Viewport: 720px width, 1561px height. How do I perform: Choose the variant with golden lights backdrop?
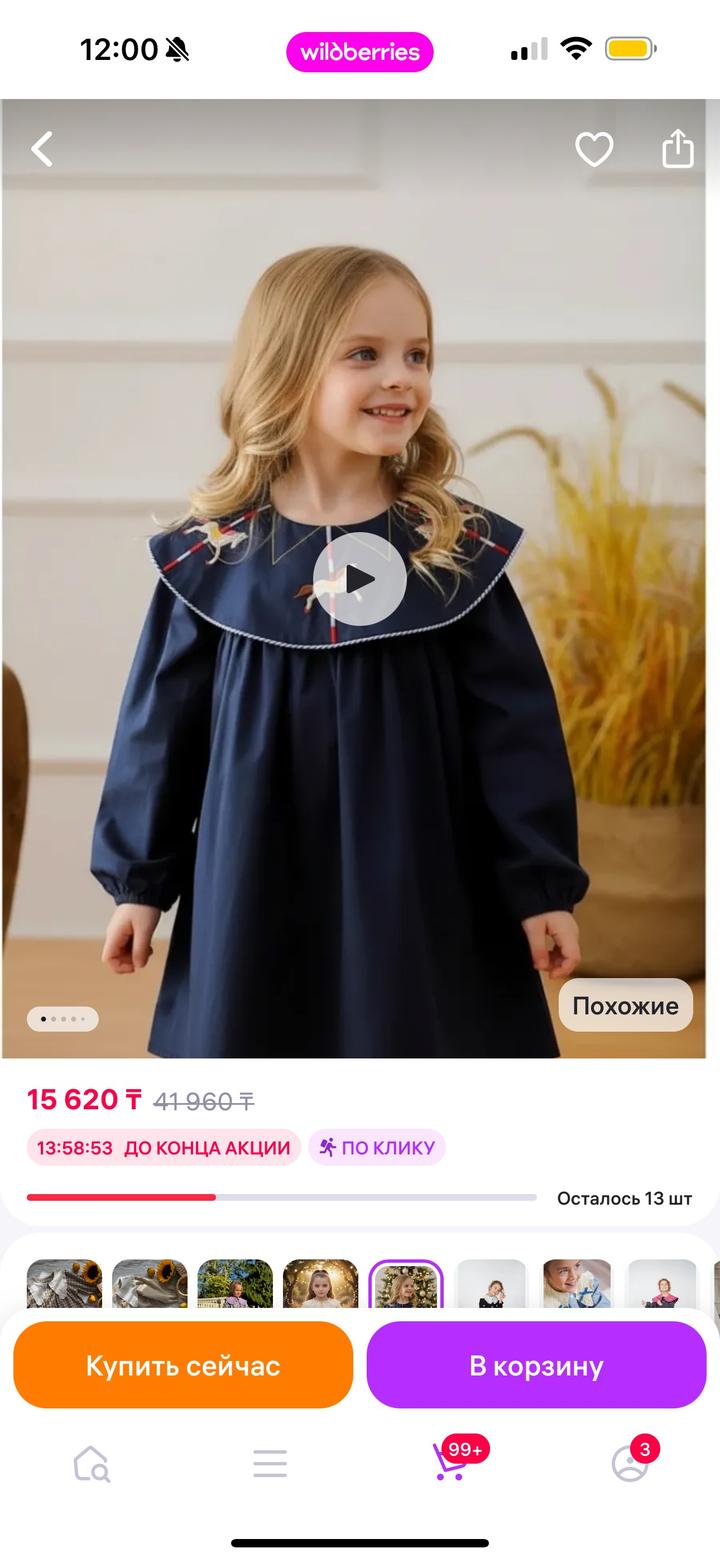[320, 1285]
